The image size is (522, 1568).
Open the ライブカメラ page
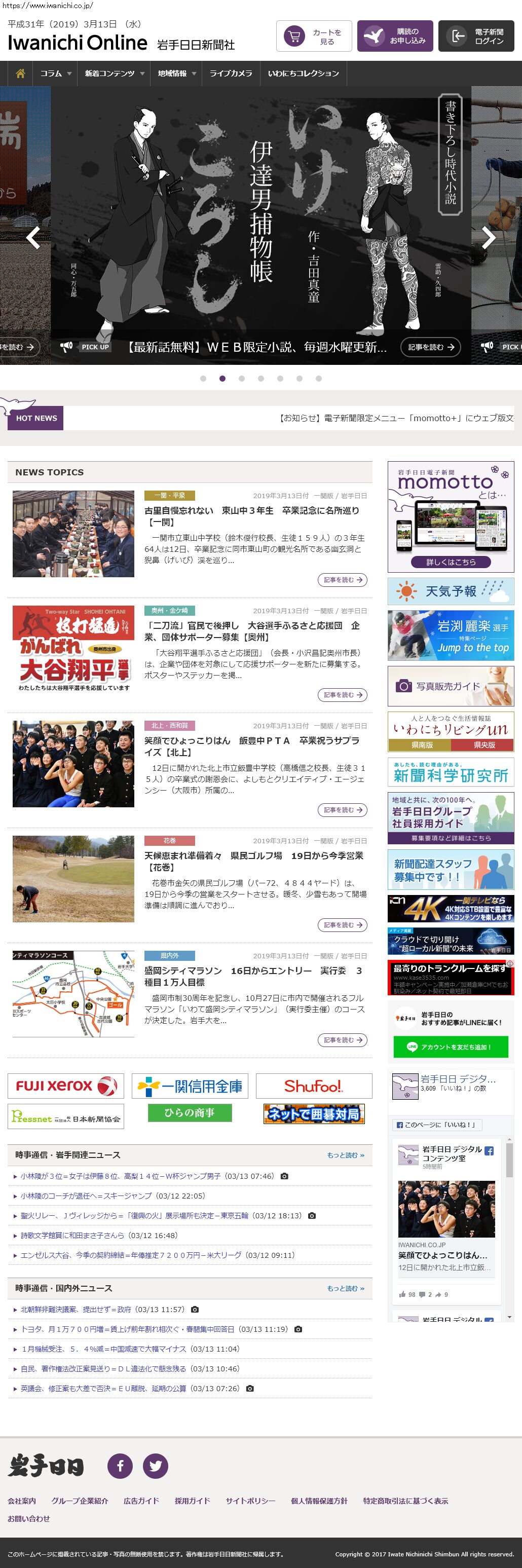231,73
